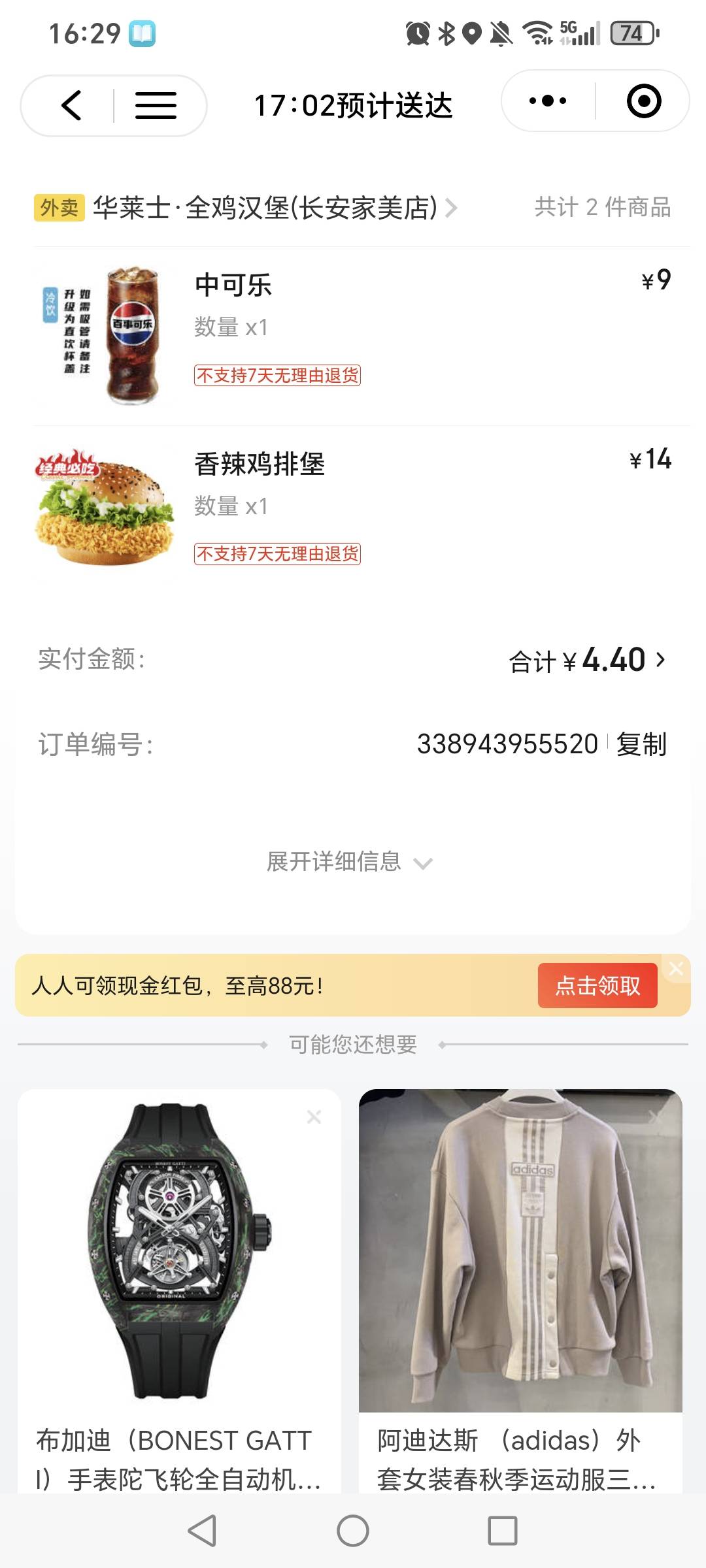The width and height of the screenshot is (706, 1568).
Task: Go to the system home screen
Action: coord(353,1531)
